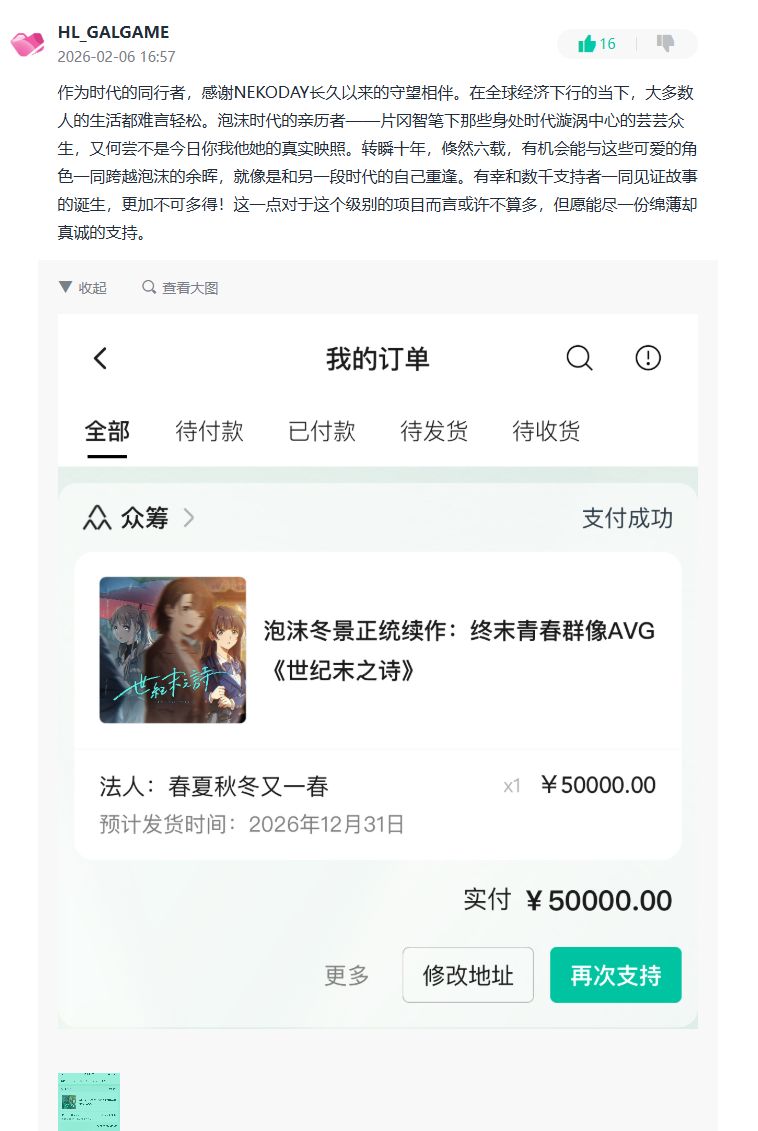Viewport: 758px width, 1131px height.
Task: Tap the expanded order screenshot picture
Action: tap(377, 670)
